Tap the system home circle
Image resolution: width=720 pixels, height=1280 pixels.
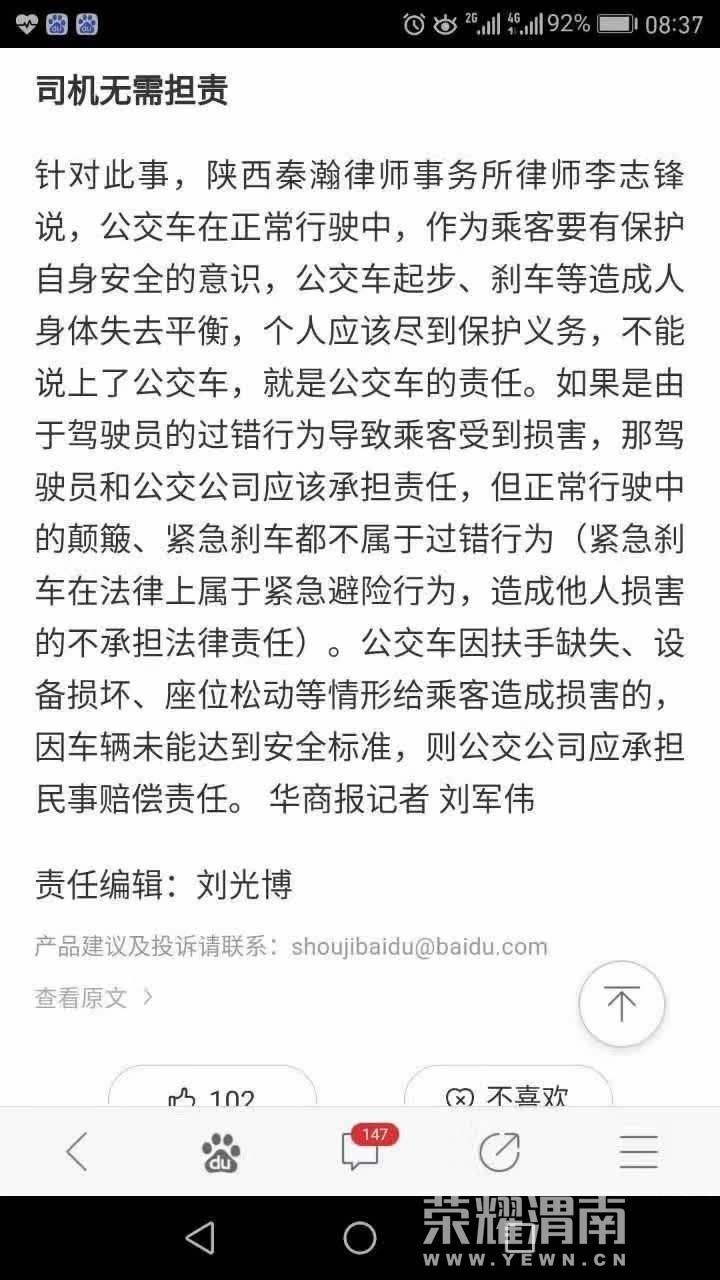(x=360, y=1238)
